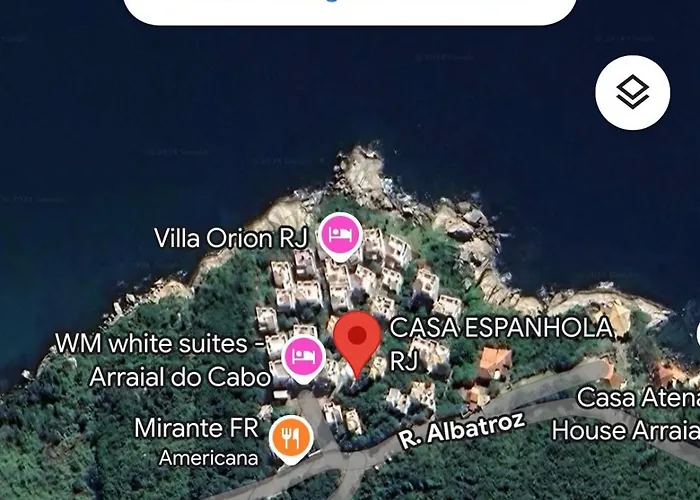700x500 pixels.
Task: Open the map layers button
Action: pyautogui.click(x=632, y=93)
